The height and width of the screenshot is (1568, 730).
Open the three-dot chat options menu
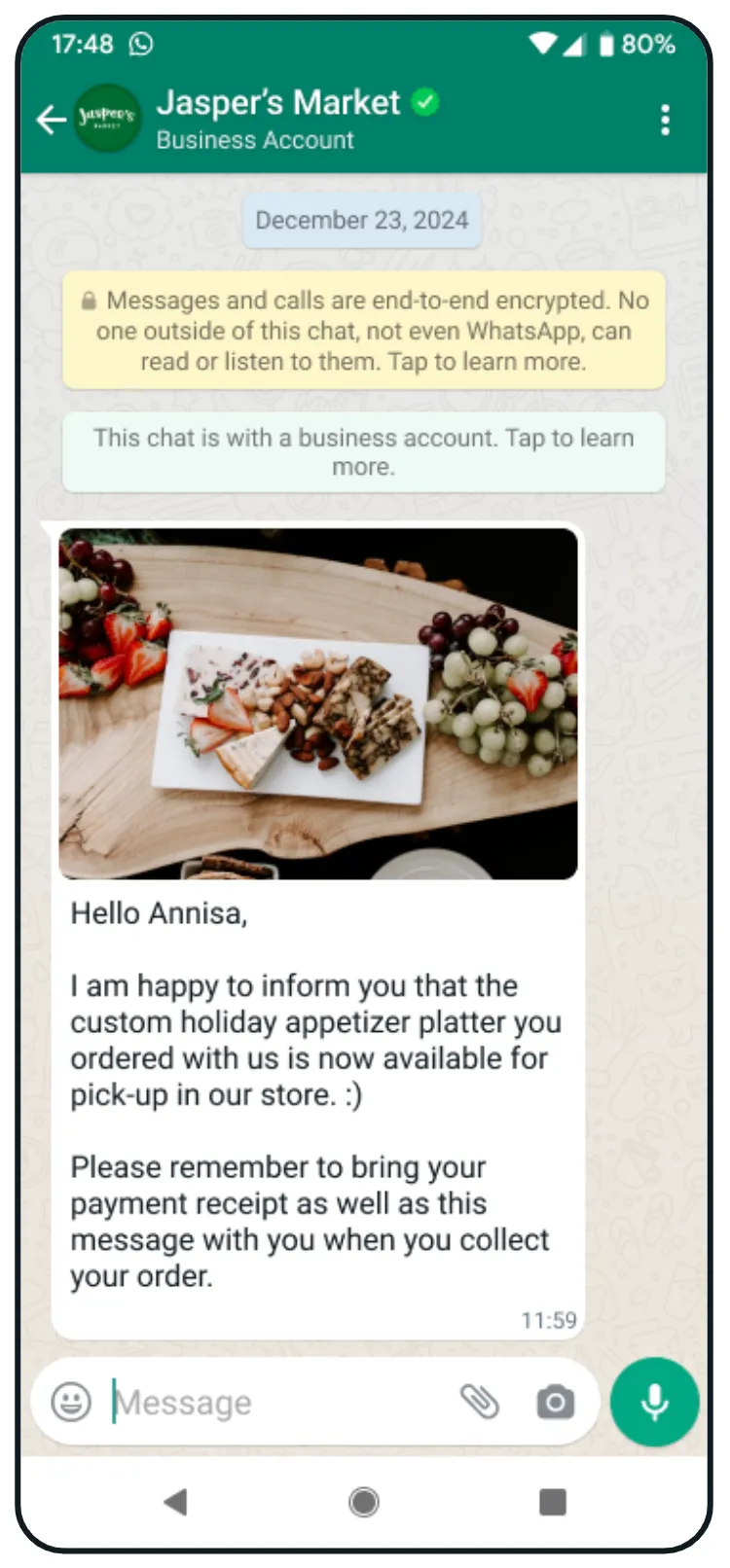tap(665, 119)
